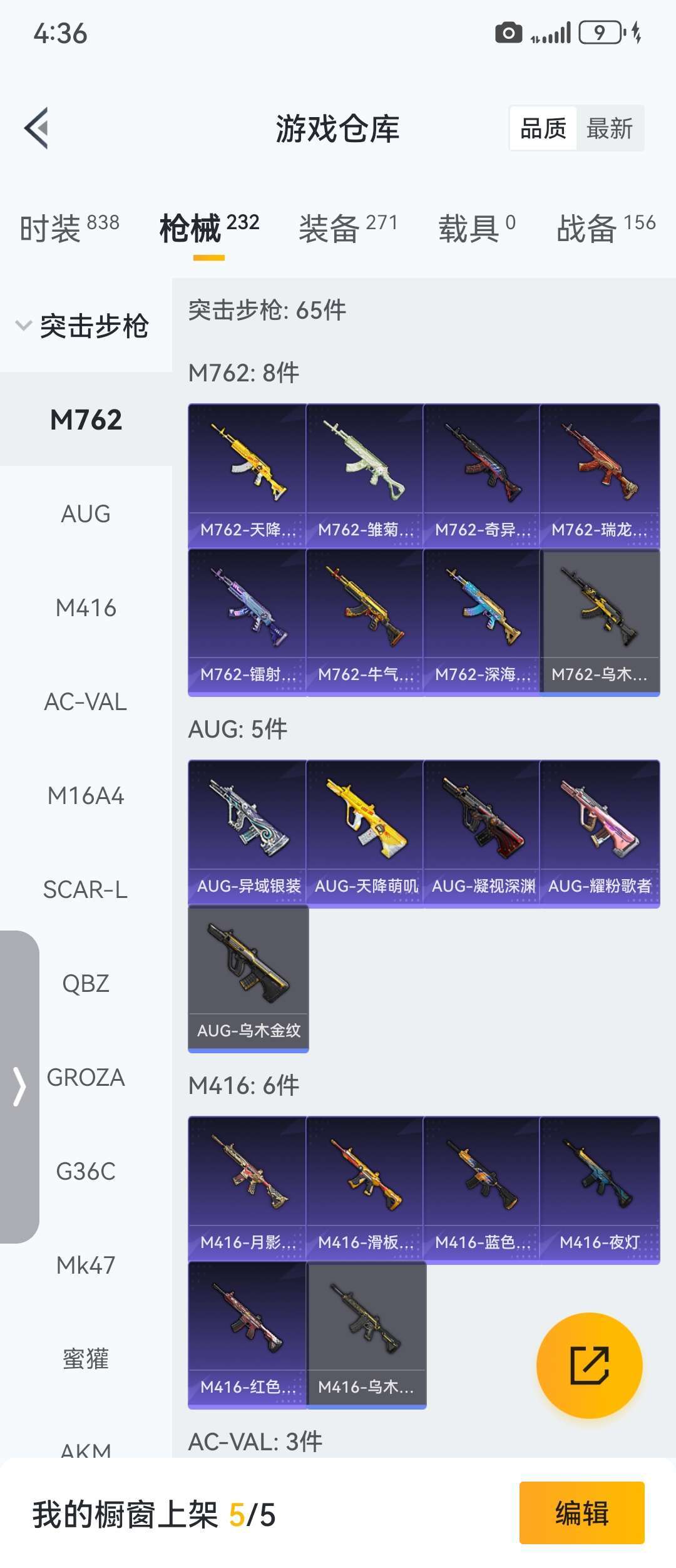Open the AUG-异域银装 skin
The width and height of the screenshot is (676, 1568).
(x=248, y=833)
